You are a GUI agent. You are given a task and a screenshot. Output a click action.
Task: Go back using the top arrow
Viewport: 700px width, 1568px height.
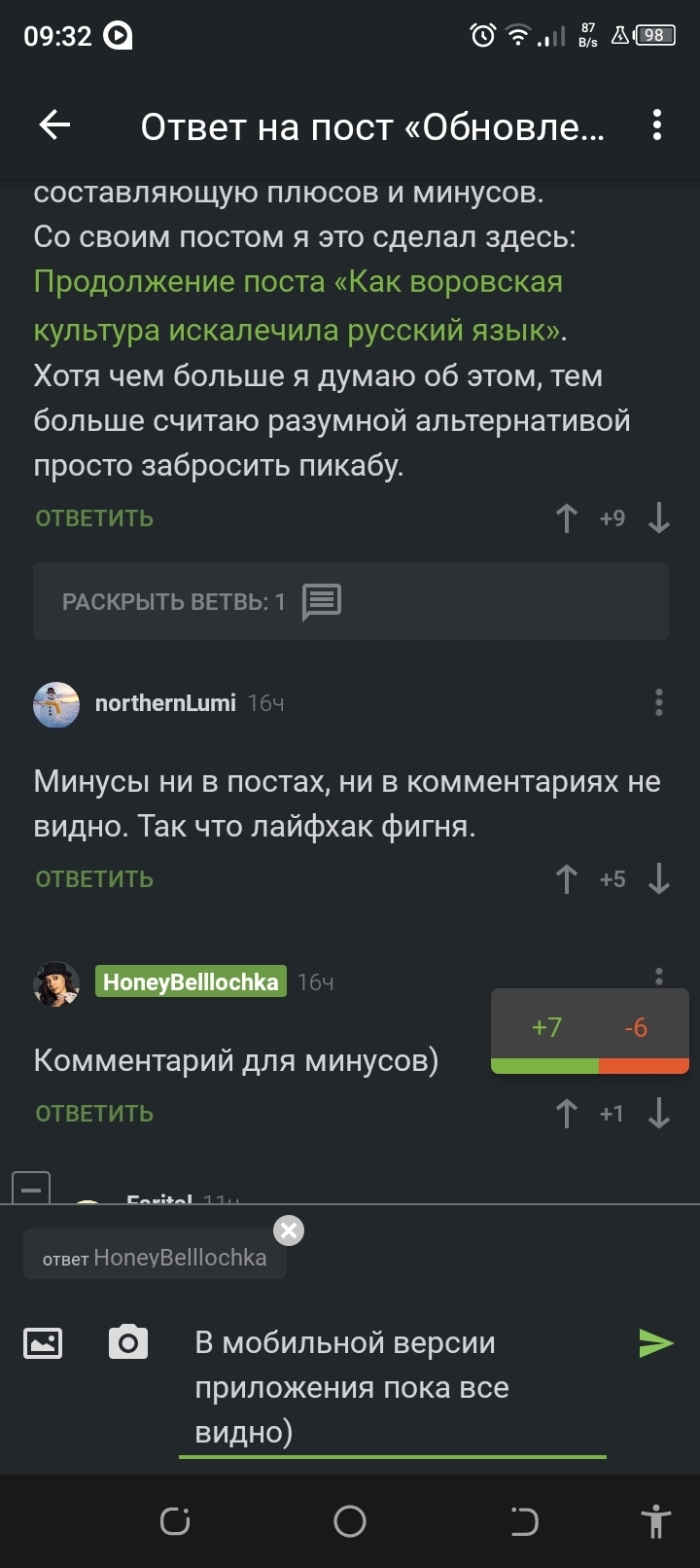click(54, 125)
